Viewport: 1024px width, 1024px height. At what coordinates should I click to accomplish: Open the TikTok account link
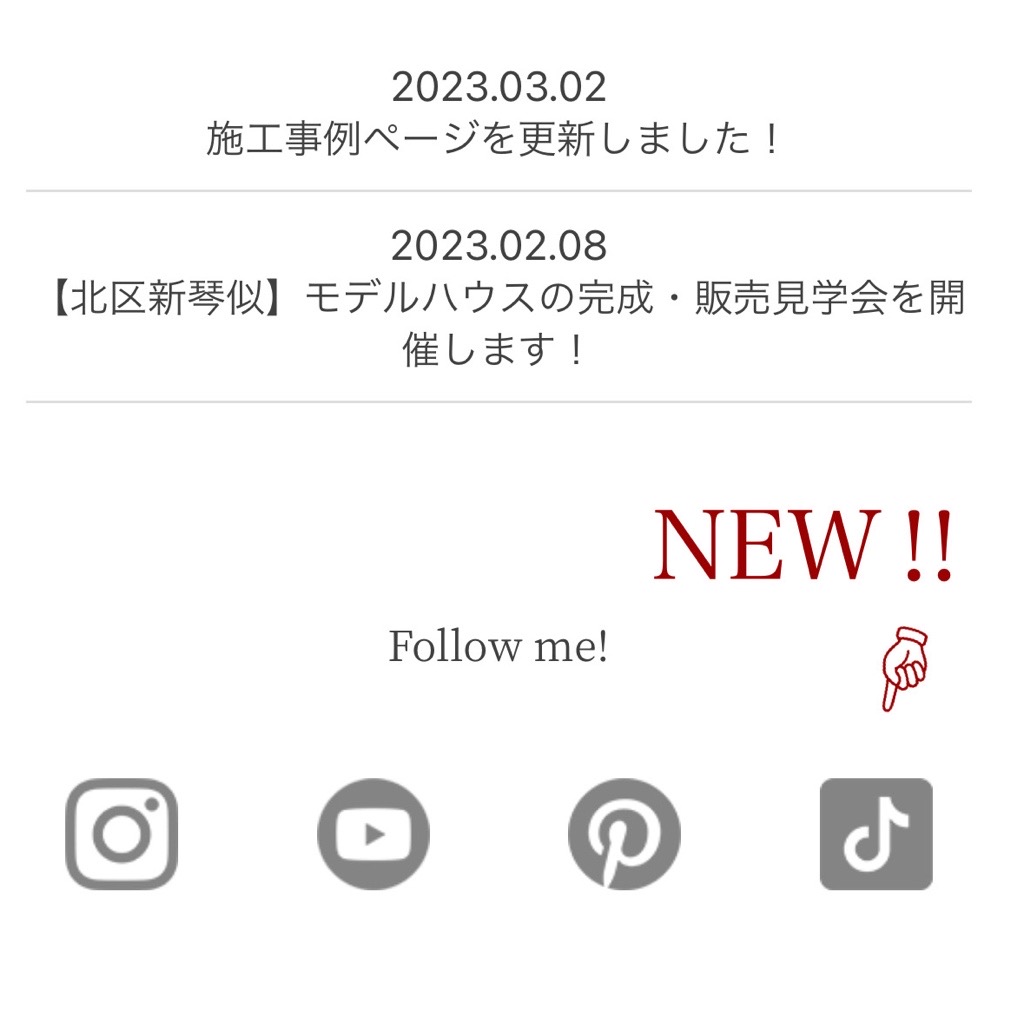pos(876,834)
